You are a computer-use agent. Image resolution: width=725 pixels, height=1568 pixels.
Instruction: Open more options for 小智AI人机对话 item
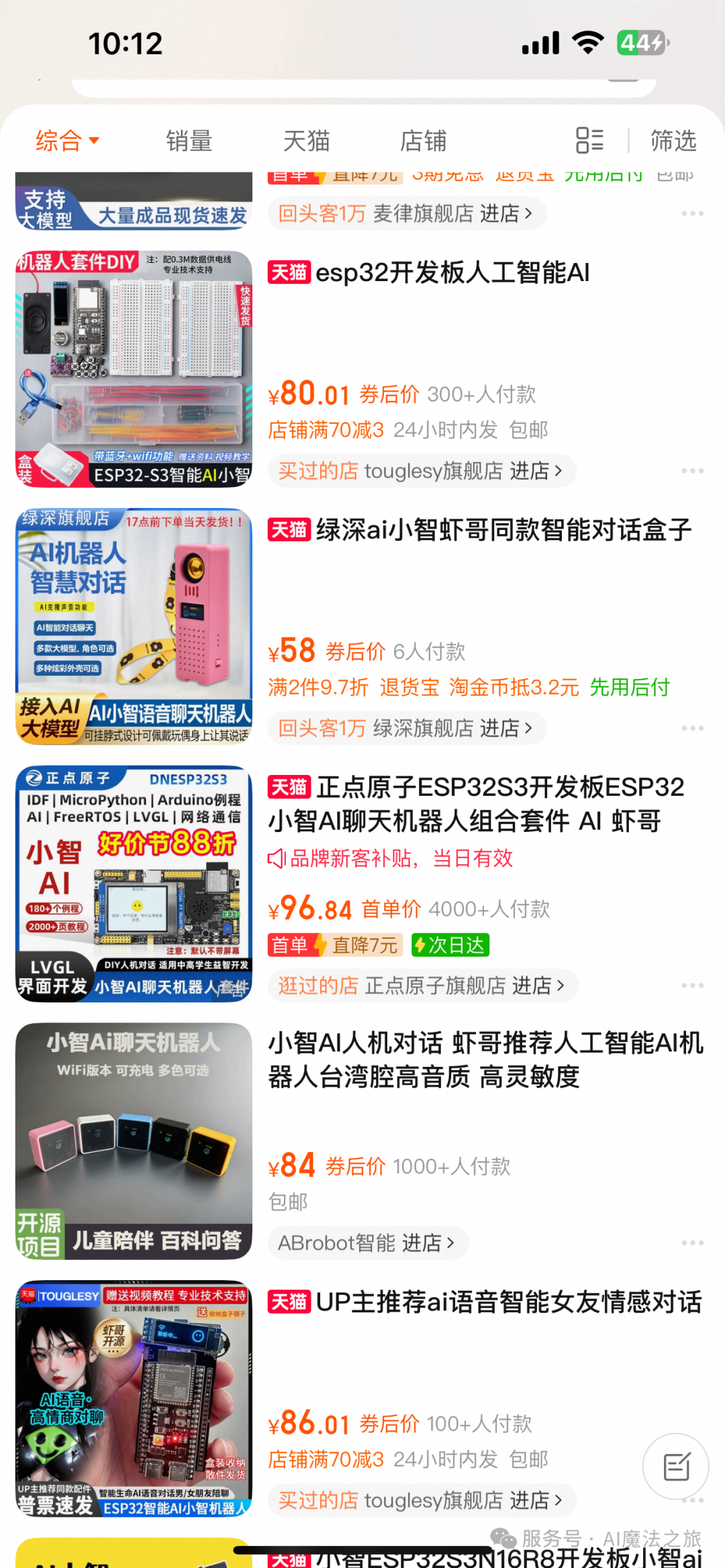(692, 1243)
